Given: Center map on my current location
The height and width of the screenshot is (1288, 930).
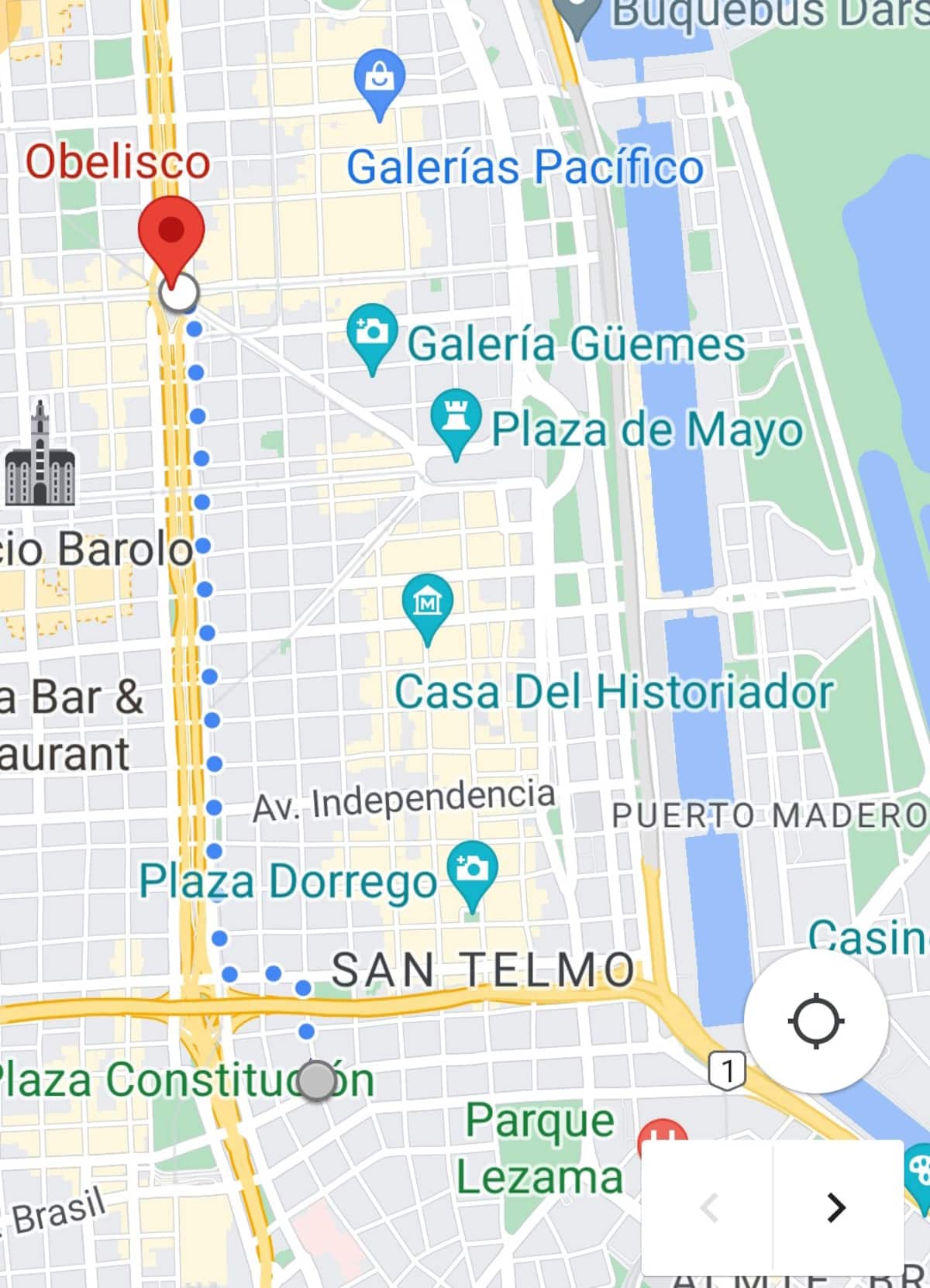Looking at the screenshot, I should click(x=815, y=1021).
